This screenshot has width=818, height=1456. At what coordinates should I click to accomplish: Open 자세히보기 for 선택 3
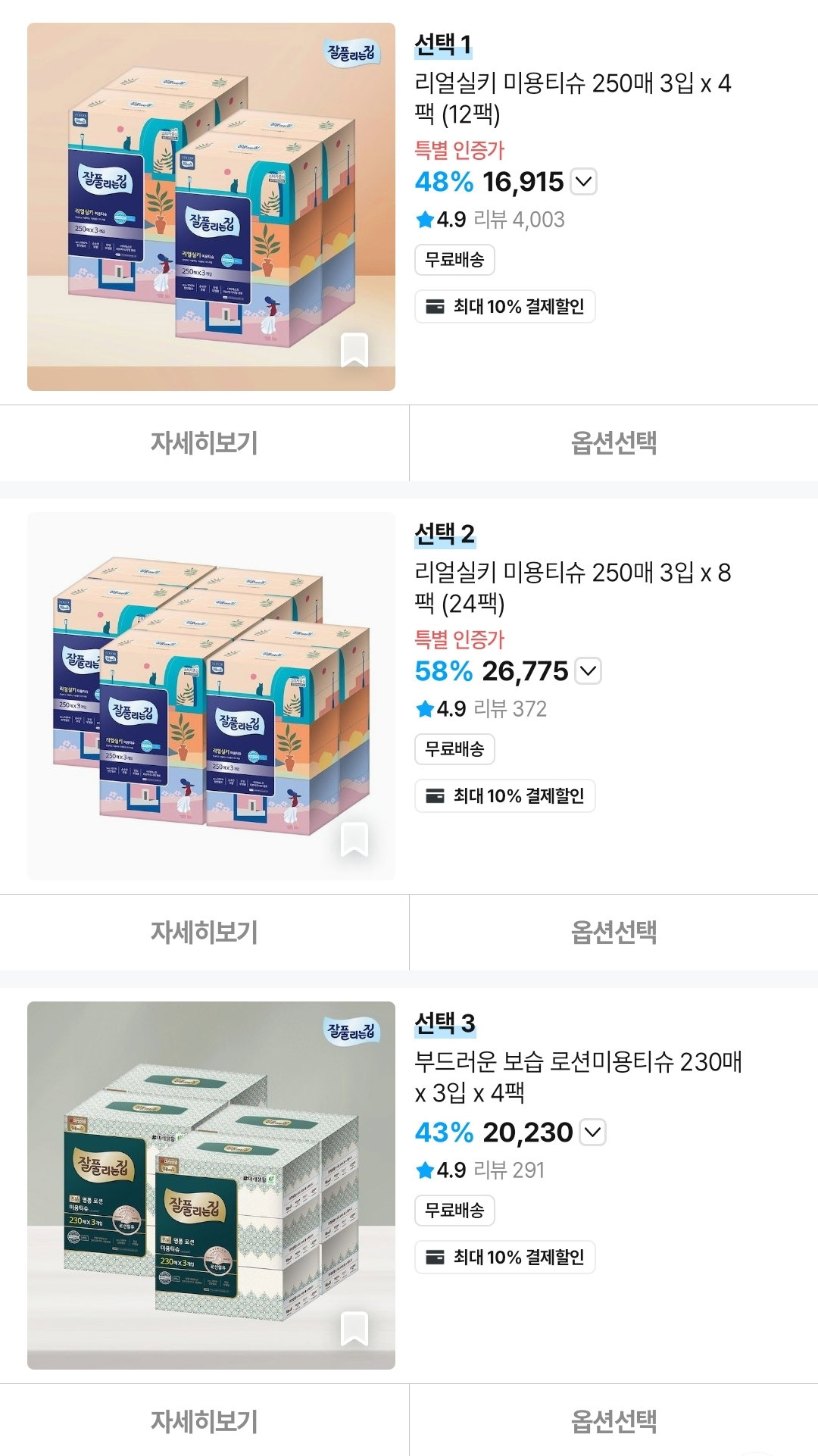(204, 1420)
